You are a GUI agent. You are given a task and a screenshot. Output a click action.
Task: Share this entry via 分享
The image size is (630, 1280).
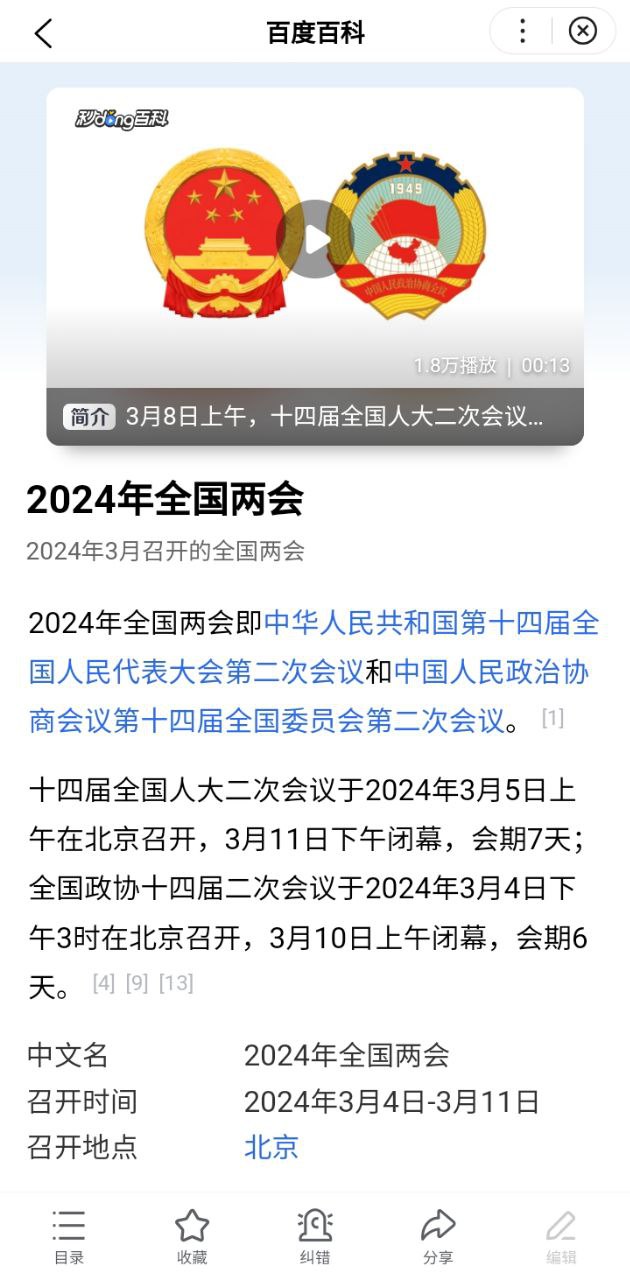(x=438, y=1237)
